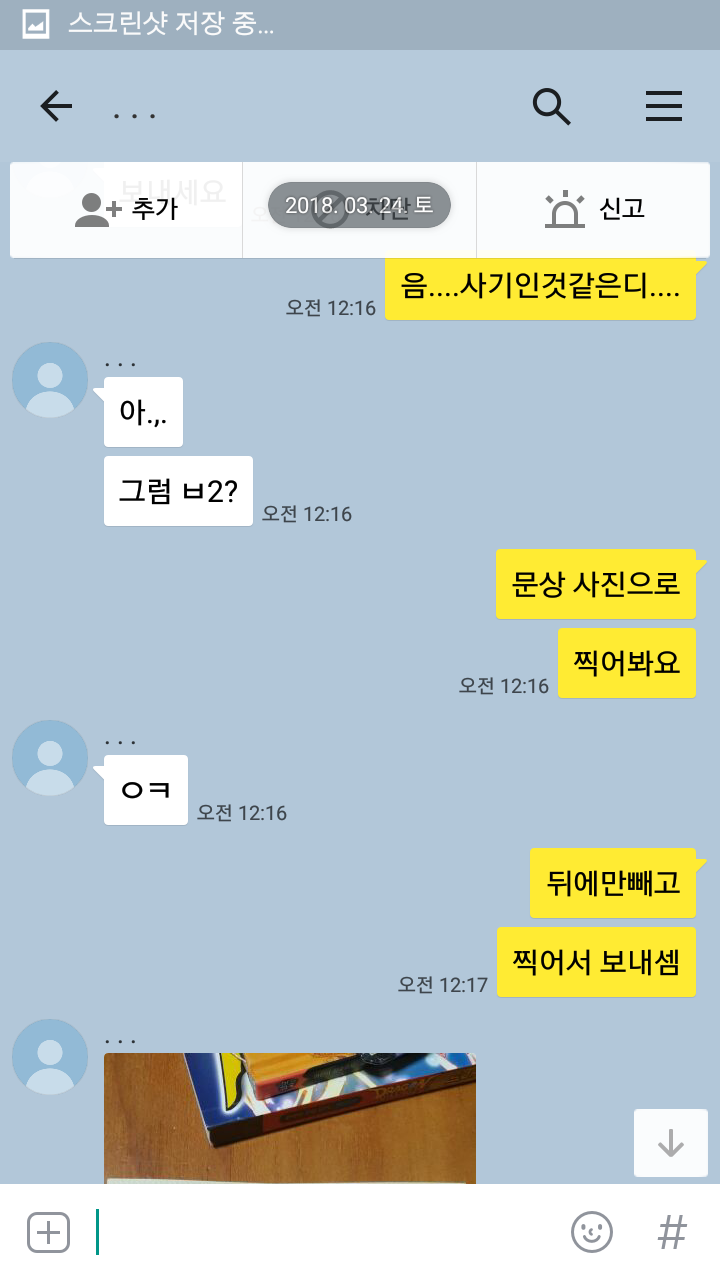
Task: Go back with the arrow icon
Action: [x=56, y=106]
